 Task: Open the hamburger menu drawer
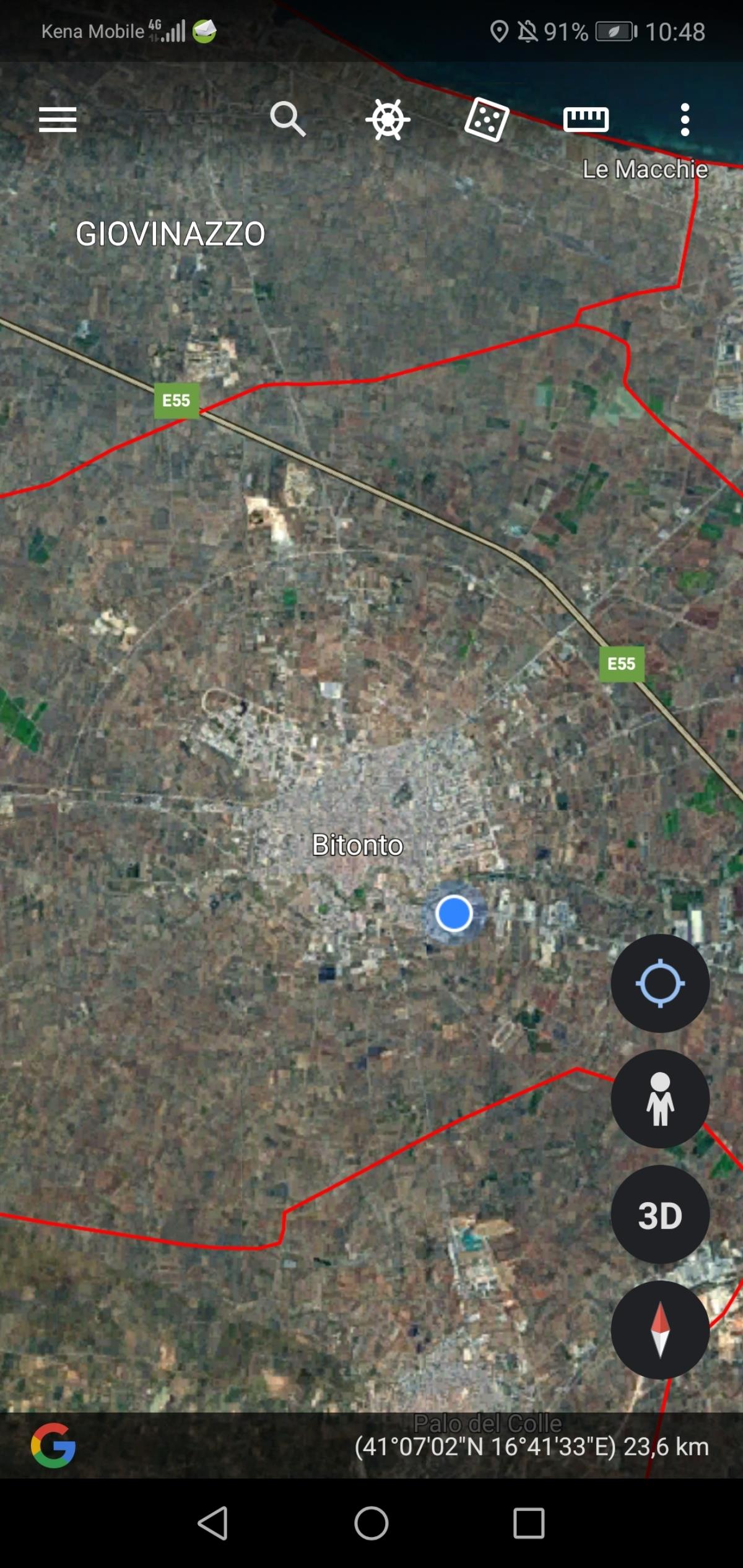58,119
